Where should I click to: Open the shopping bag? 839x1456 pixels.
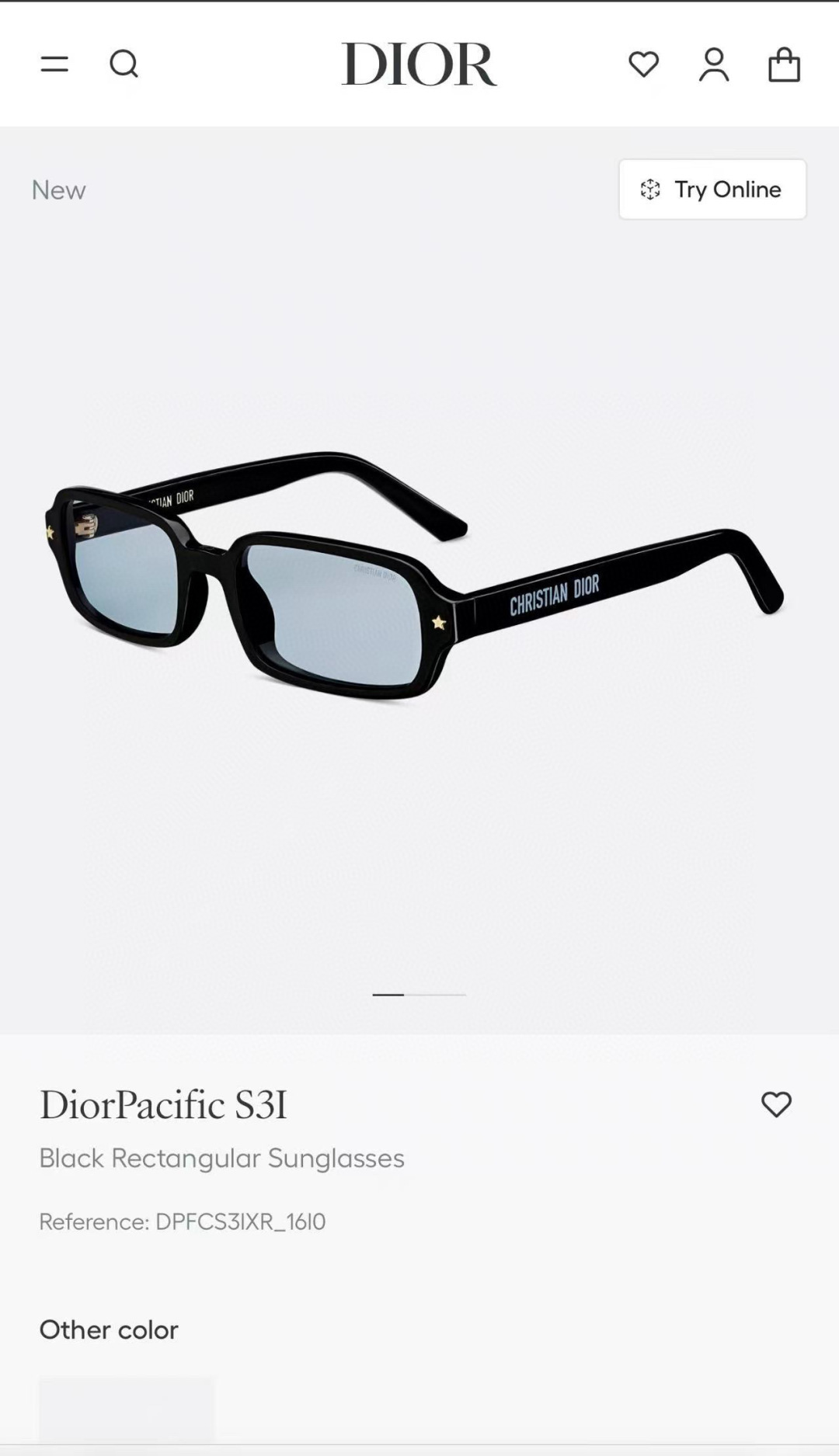(x=784, y=64)
